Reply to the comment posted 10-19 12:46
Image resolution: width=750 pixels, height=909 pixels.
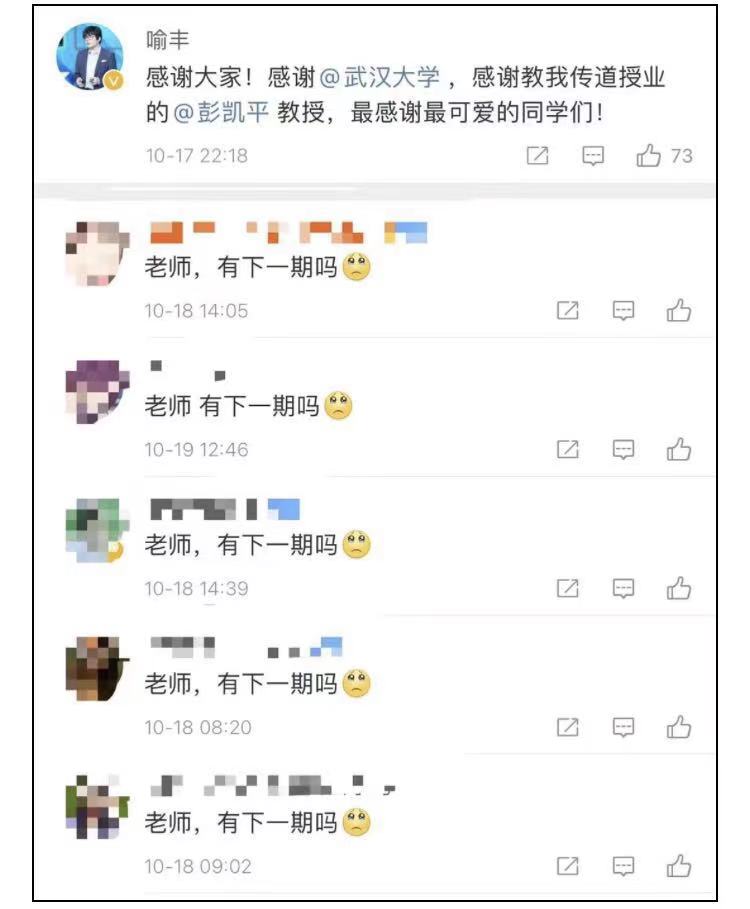[623, 450]
